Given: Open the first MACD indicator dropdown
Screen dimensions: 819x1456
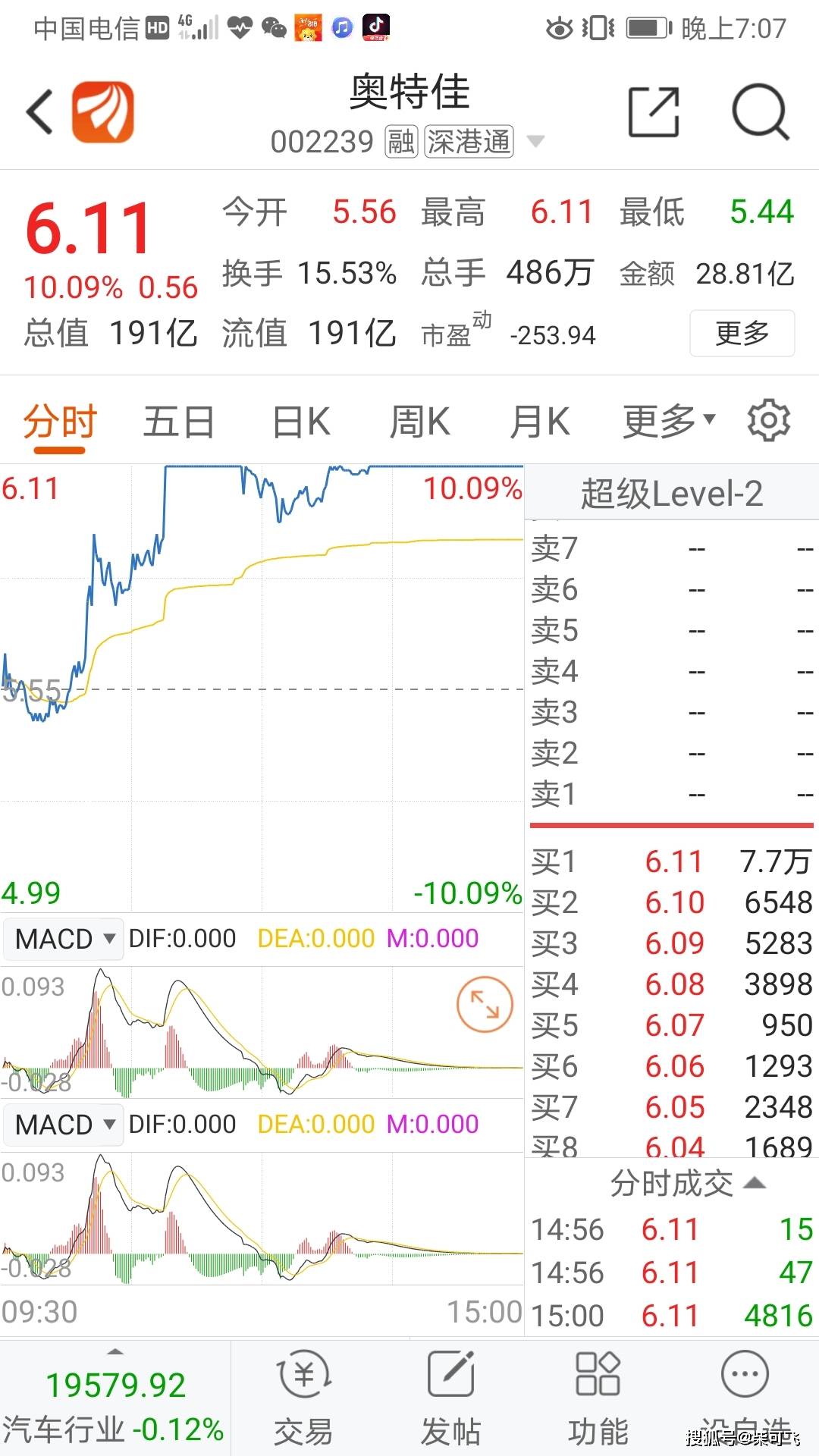Looking at the screenshot, I should (x=64, y=939).
